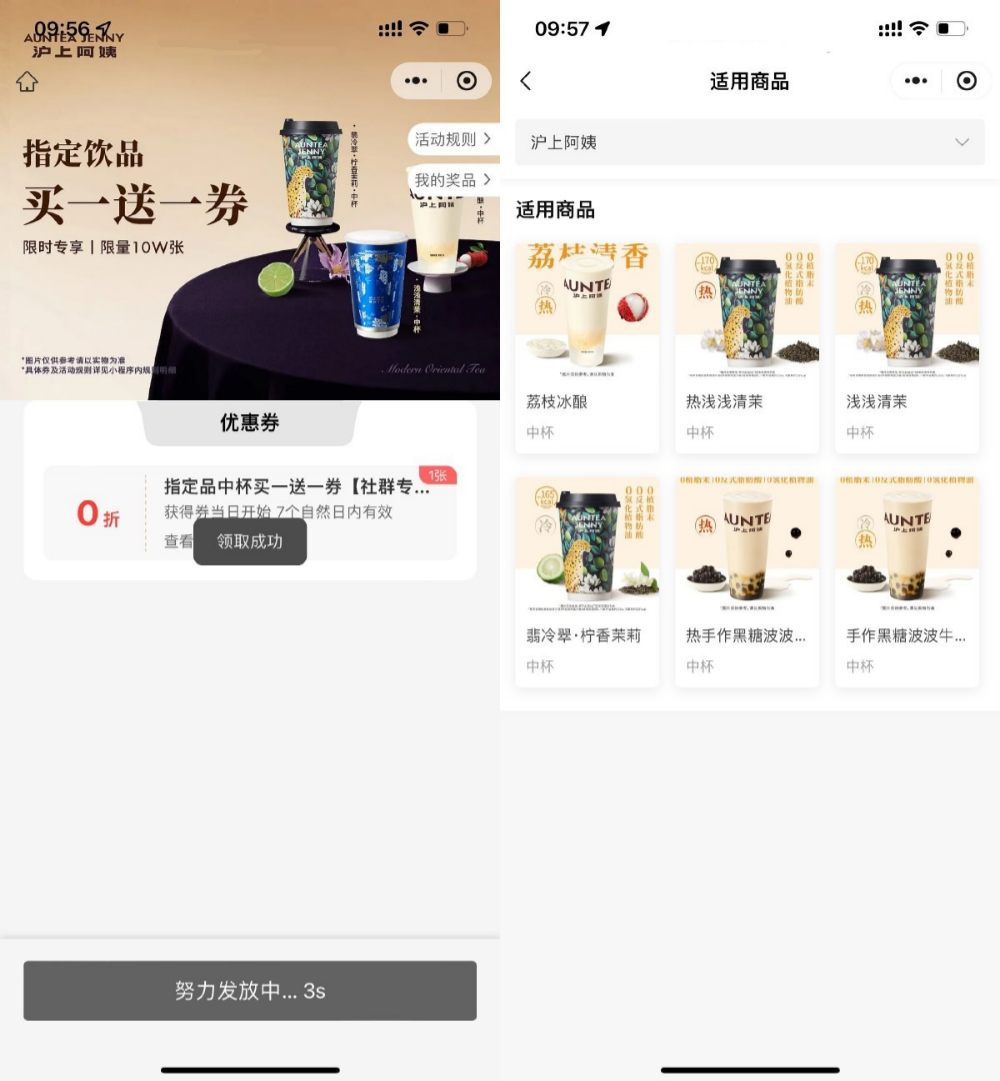Image resolution: width=1000 pixels, height=1081 pixels.
Task: View 我的奖品 my prizes
Action: (453, 180)
